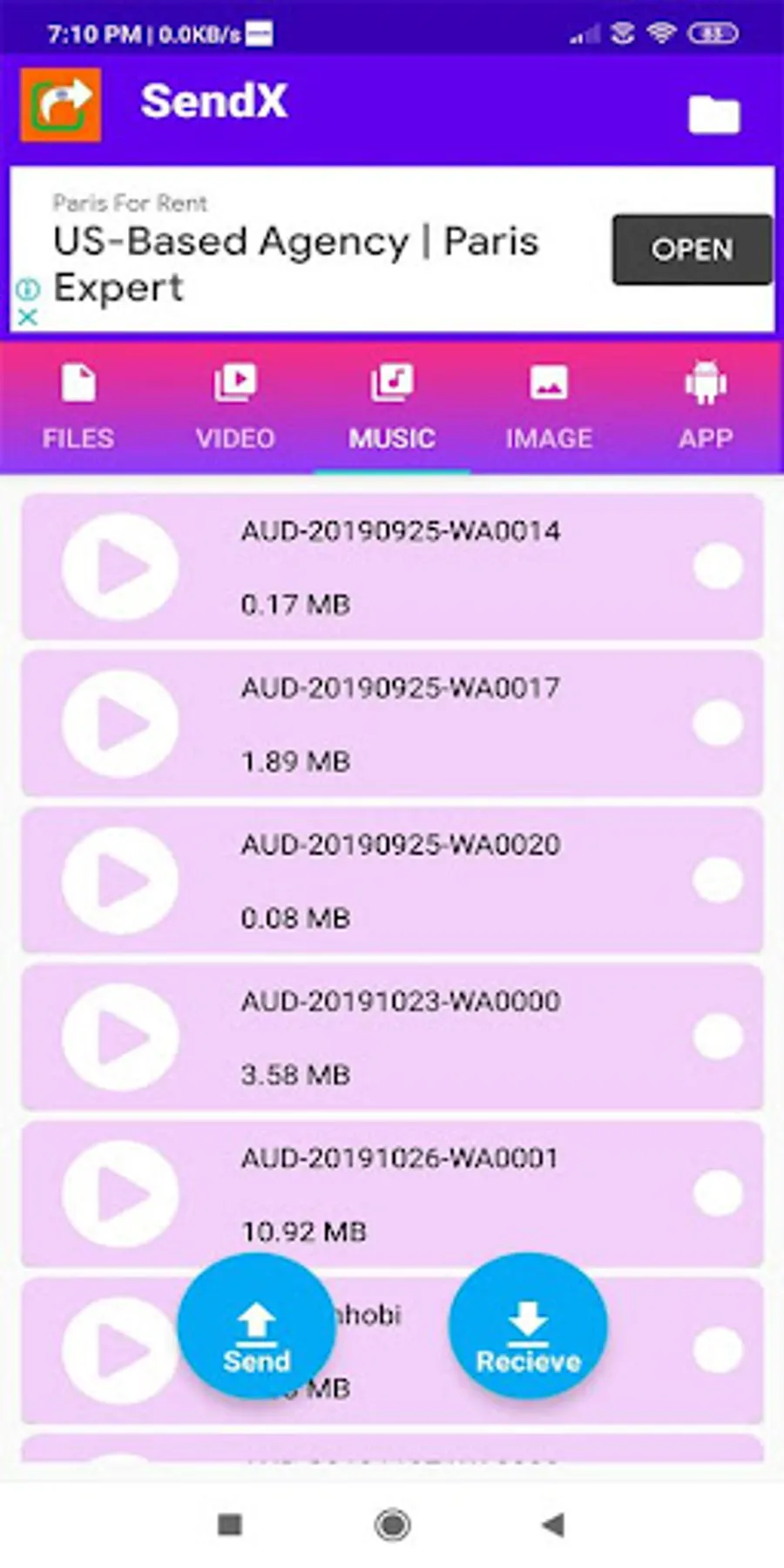
Task: Mark AUD-20191026-WA0001 as selected
Action: [720, 1192]
